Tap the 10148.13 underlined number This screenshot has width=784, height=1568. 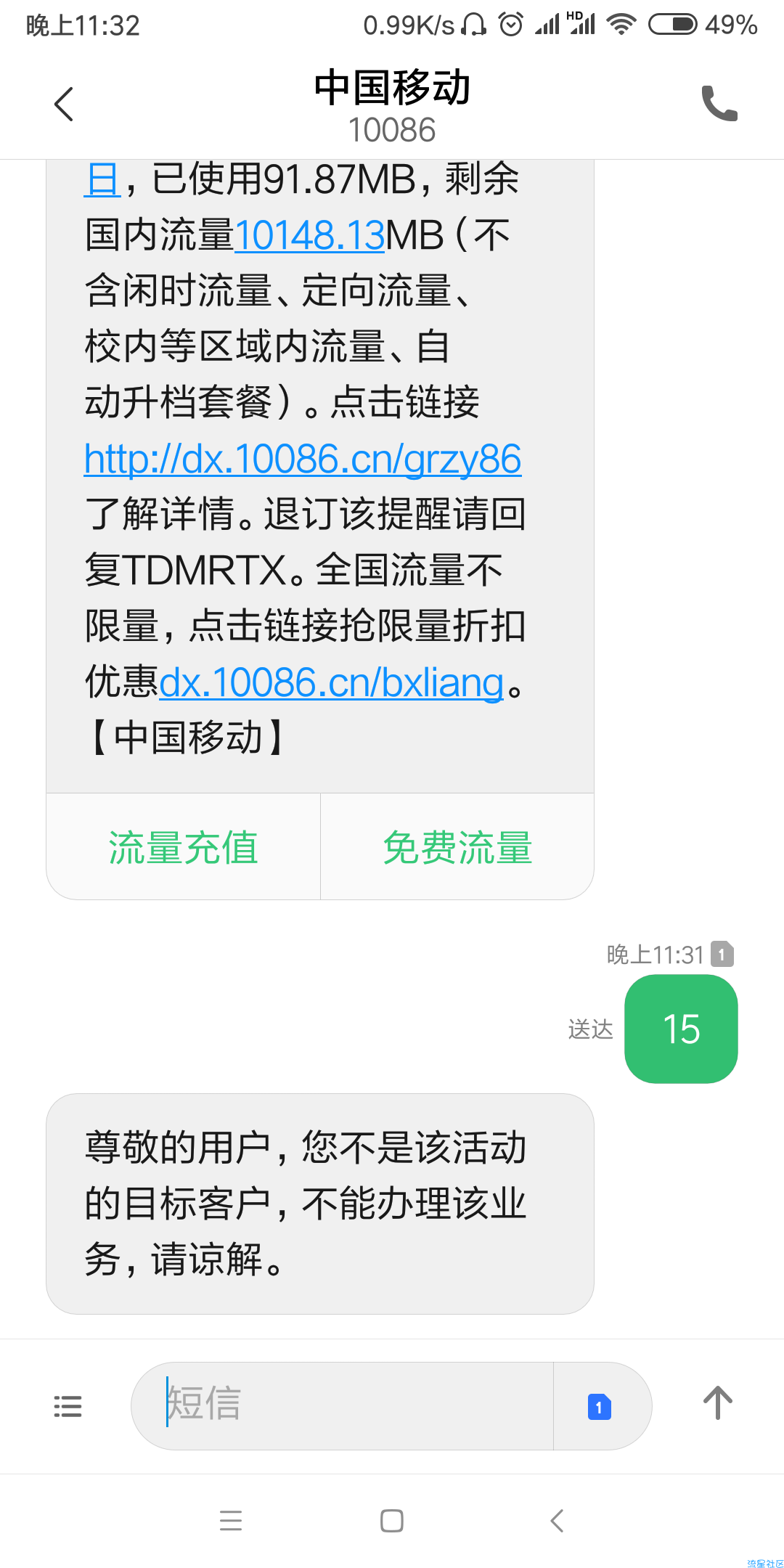[x=309, y=235]
